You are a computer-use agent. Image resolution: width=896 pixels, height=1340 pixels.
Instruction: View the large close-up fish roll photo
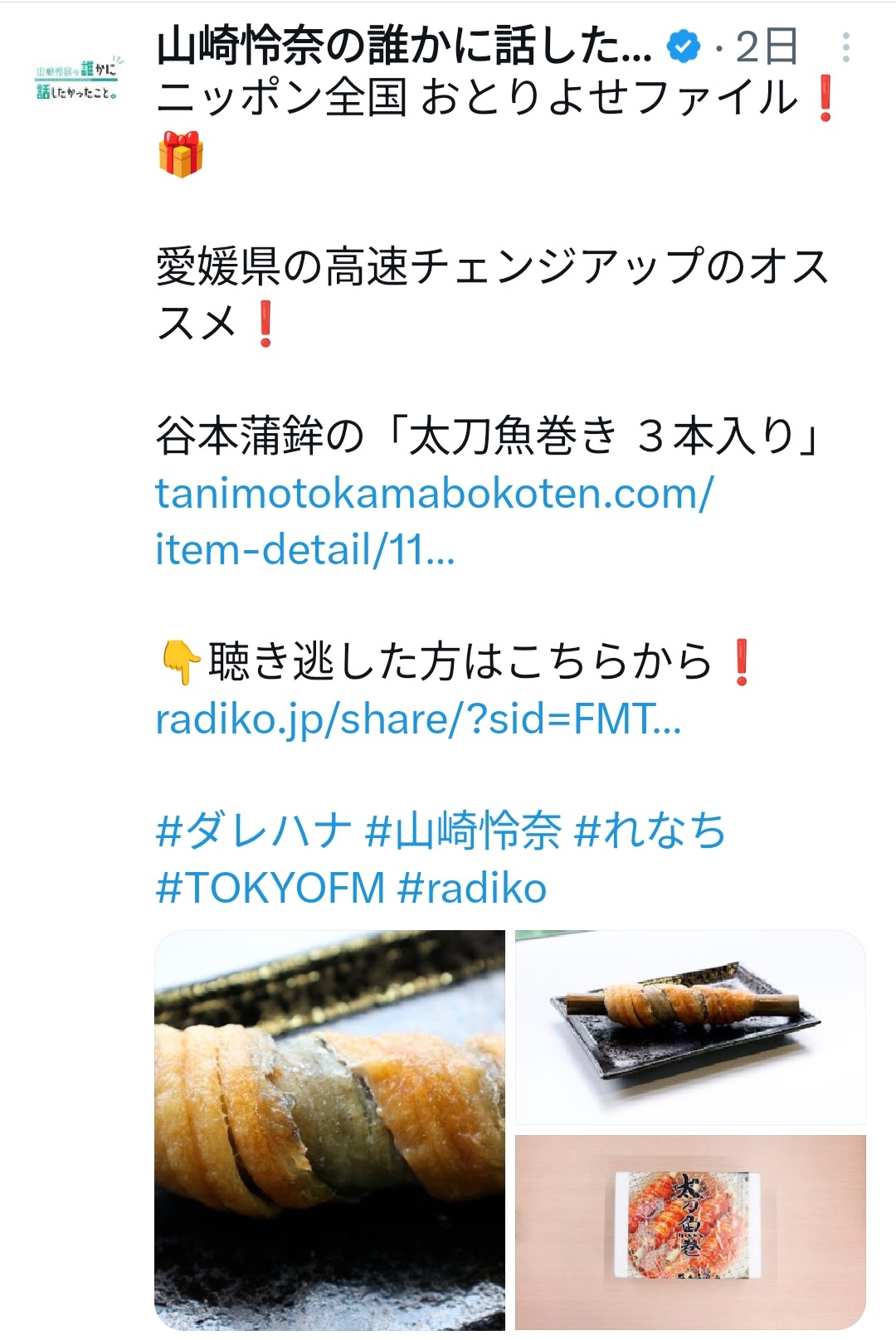[x=329, y=1128]
